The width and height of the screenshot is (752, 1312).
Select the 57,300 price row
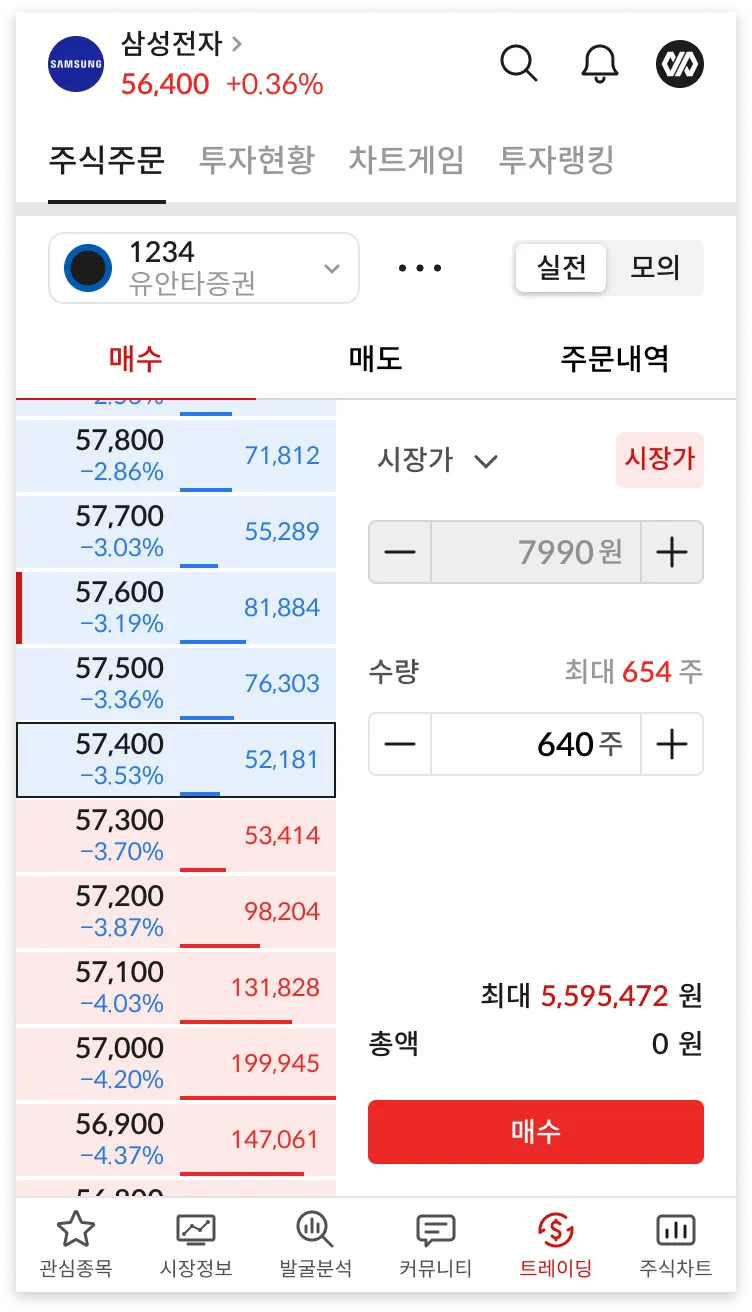(x=176, y=836)
